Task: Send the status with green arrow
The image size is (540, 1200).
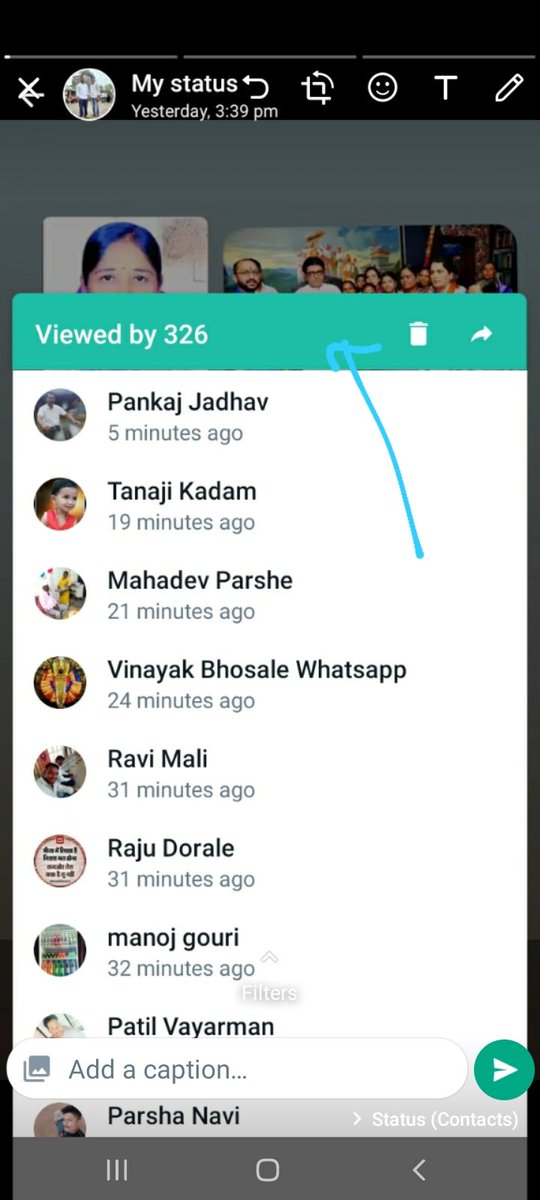Action: coord(505,1070)
